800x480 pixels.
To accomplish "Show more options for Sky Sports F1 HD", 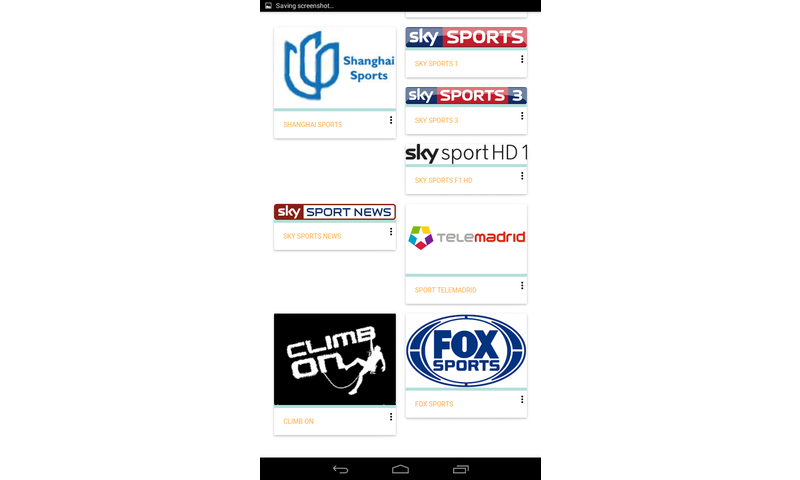I will 522,176.
